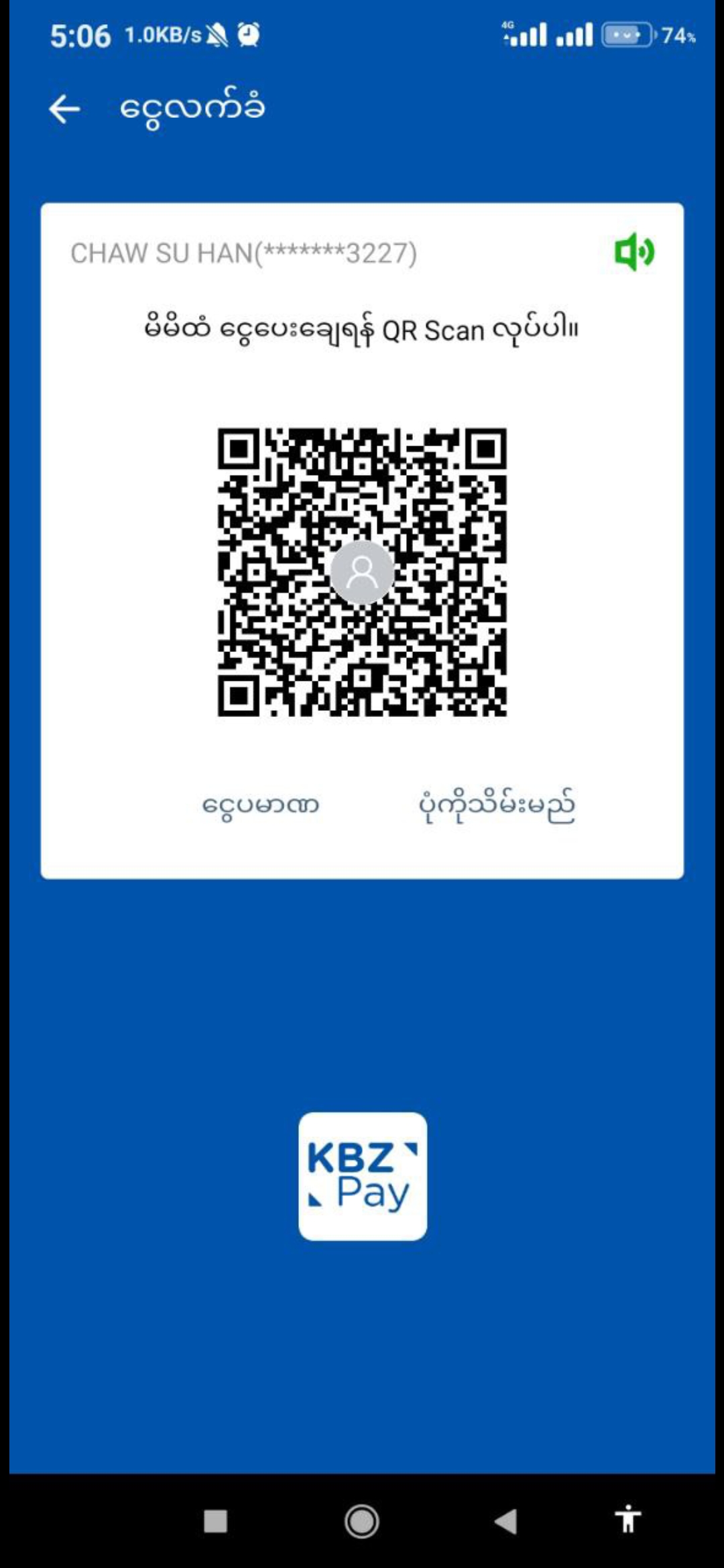Toggle the green speaker sound icon
The height and width of the screenshot is (1568, 724).
[x=633, y=253]
